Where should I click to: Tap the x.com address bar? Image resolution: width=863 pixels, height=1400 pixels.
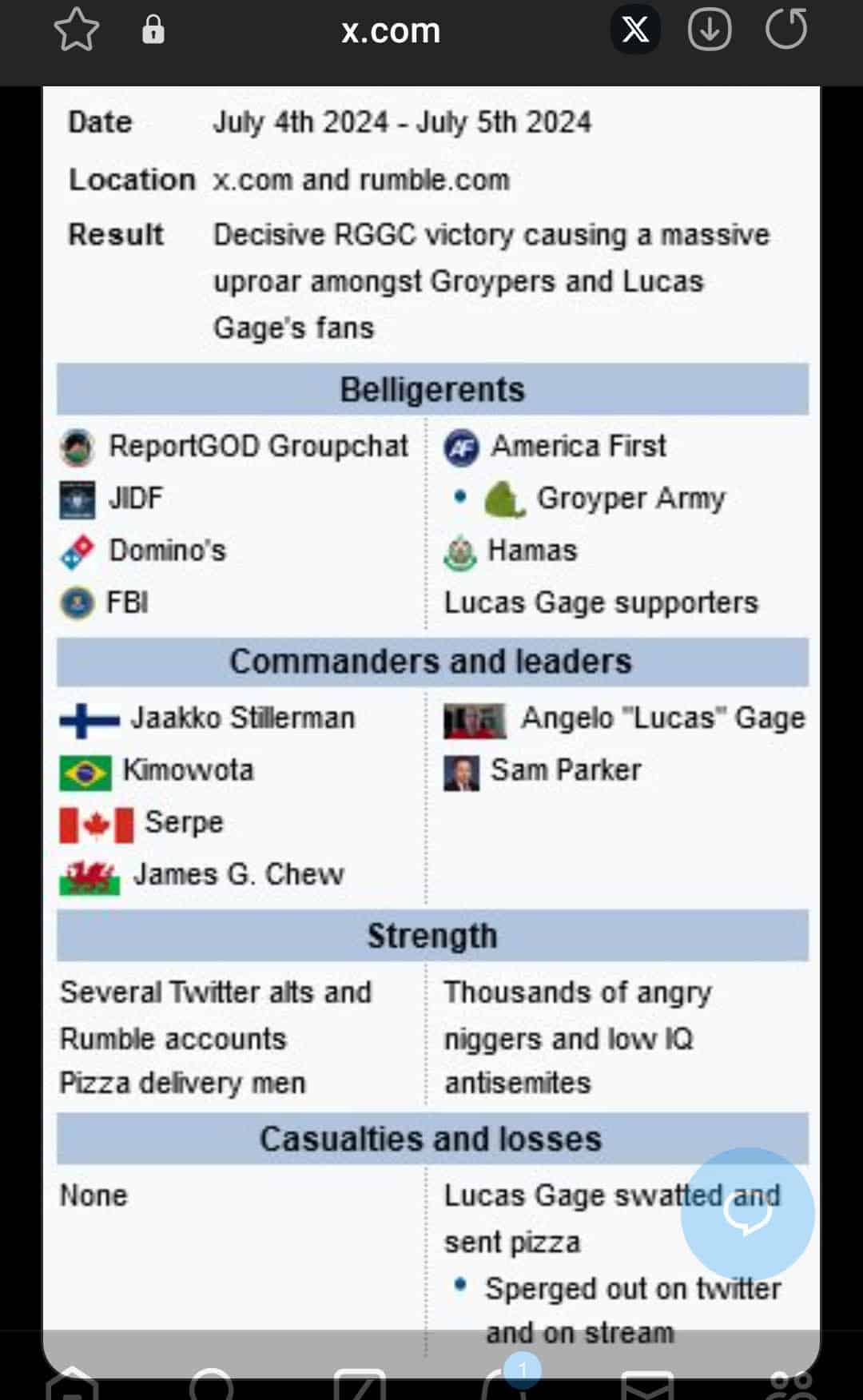pyautogui.click(x=390, y=30)
